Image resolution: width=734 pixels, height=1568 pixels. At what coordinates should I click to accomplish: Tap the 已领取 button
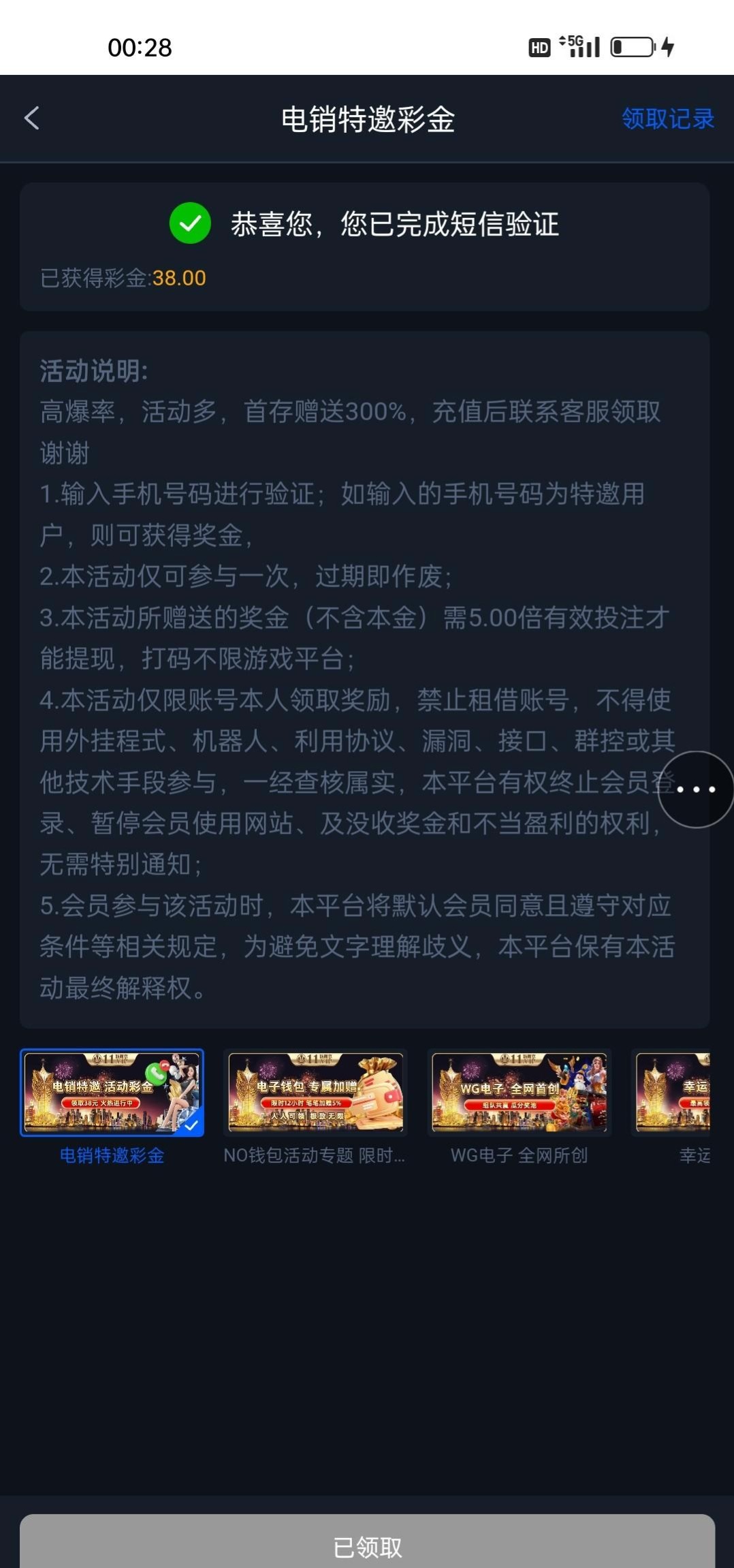[x=367, y=1547]
